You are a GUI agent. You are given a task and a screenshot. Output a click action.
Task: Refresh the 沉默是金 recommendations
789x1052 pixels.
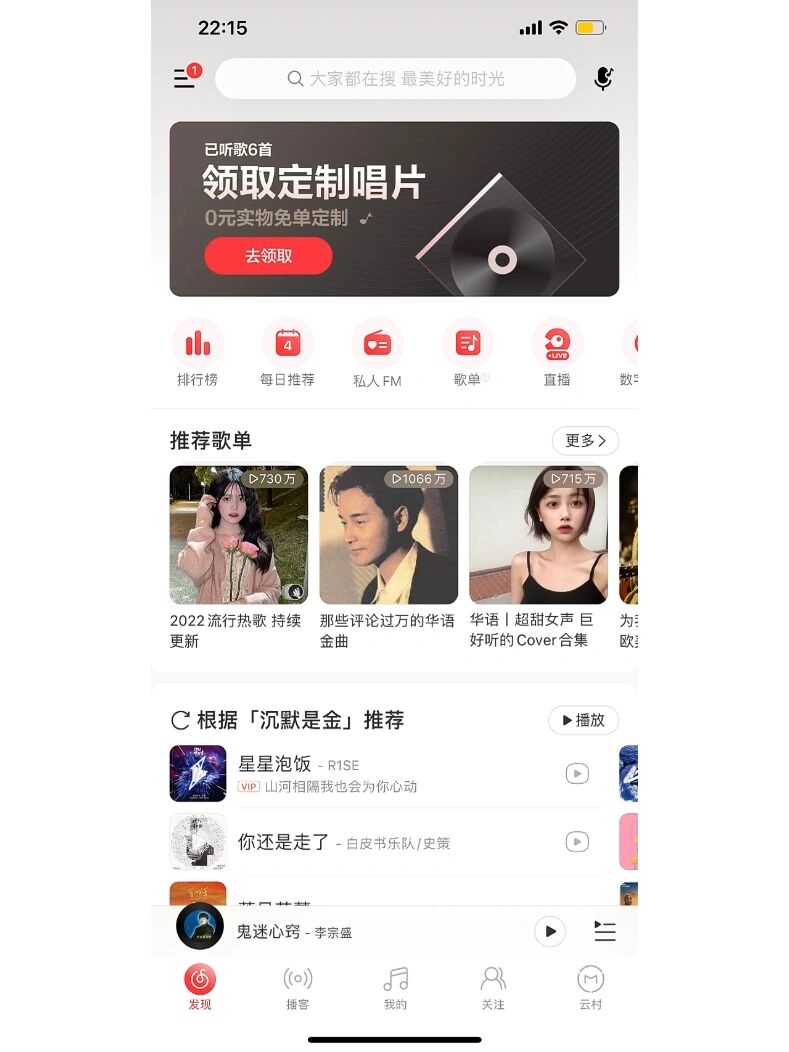181,720
